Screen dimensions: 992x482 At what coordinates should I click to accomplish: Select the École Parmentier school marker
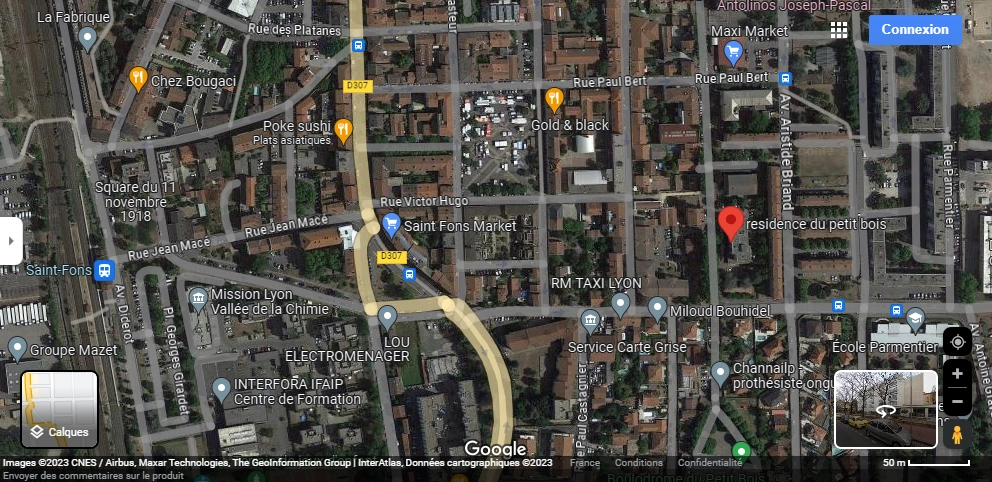[915, 320]
